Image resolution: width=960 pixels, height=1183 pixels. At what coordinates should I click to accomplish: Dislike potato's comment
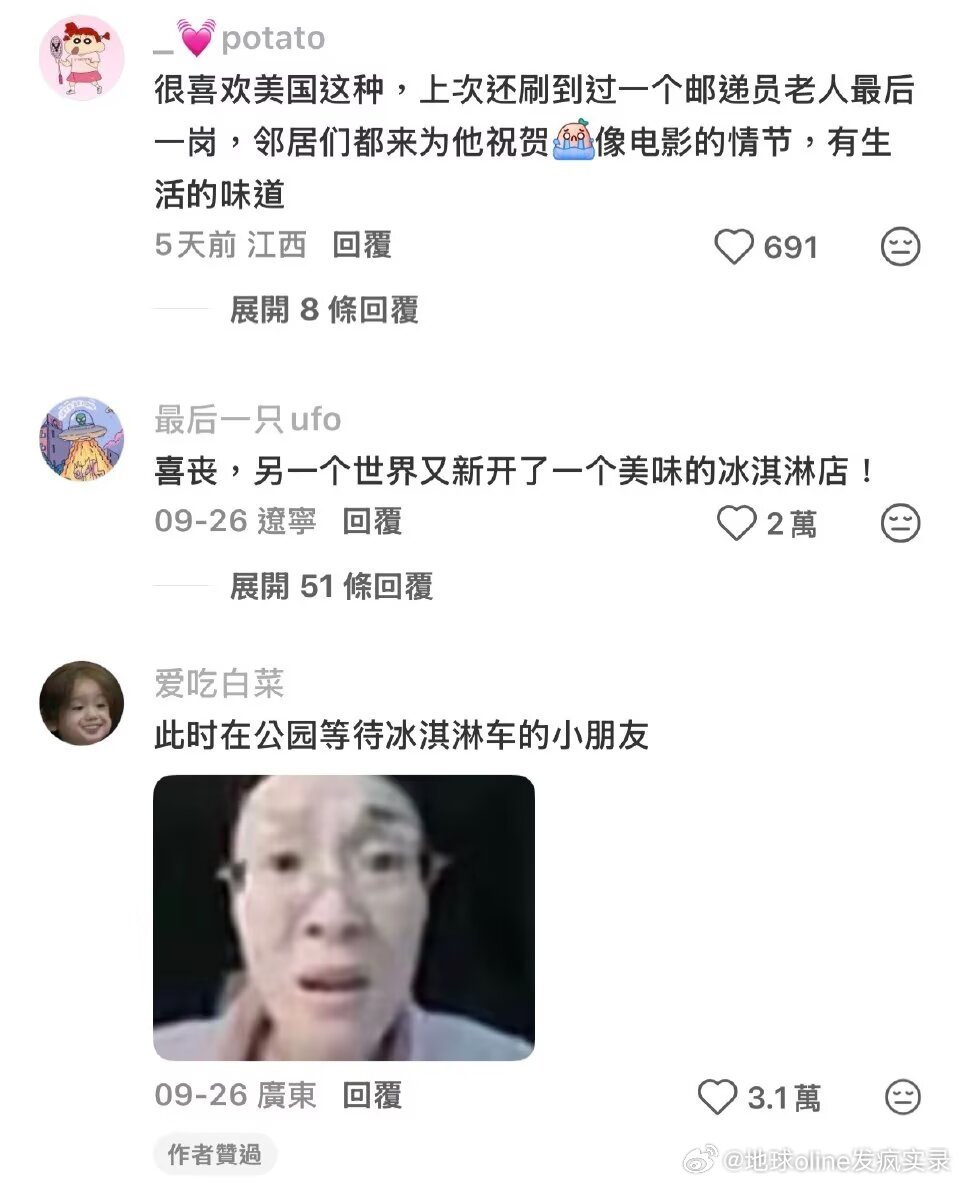(900, 247)
